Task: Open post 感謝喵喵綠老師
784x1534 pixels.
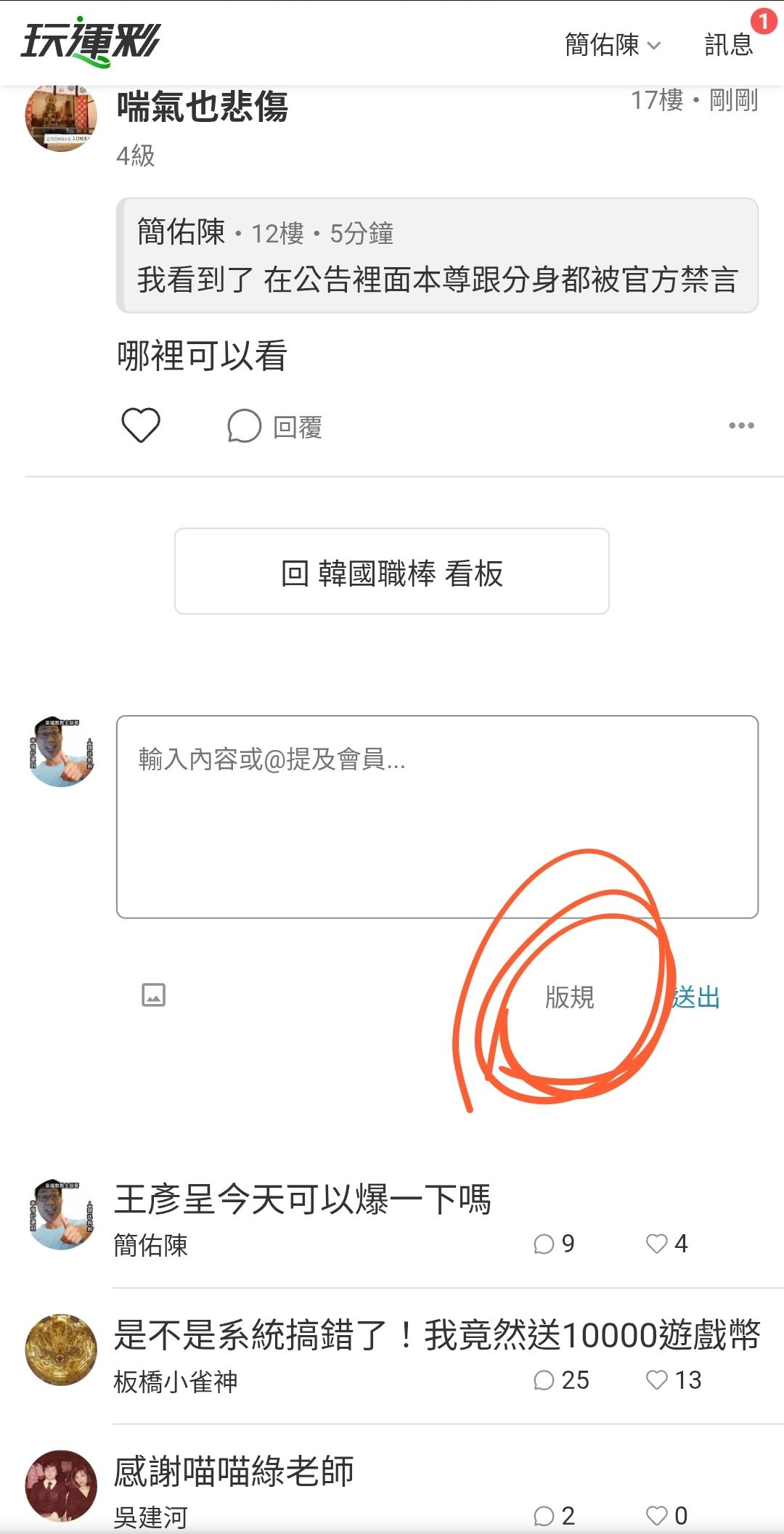Action: pyautogui.click(x=234, y=1472)
